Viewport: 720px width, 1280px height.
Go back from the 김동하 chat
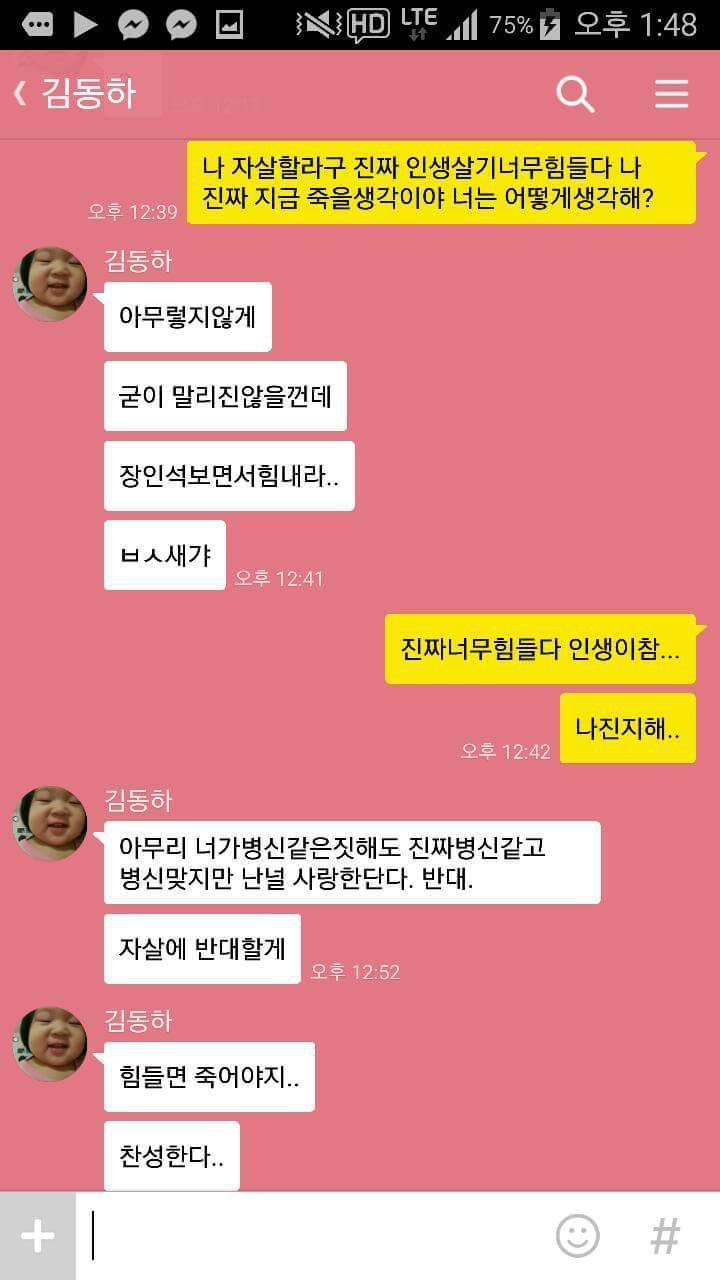point(20,94)
